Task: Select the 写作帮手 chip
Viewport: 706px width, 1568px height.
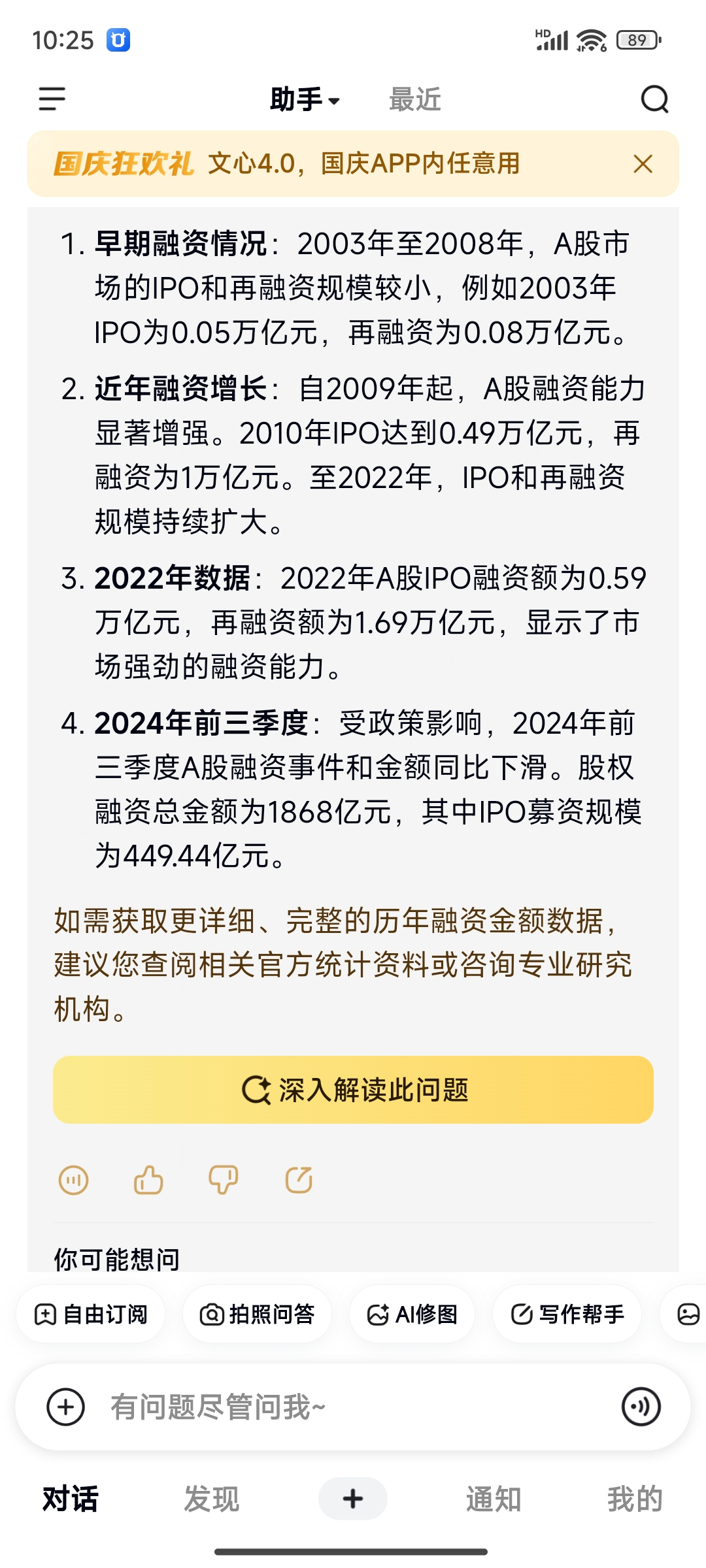Action: click(x=567, y=1314)
